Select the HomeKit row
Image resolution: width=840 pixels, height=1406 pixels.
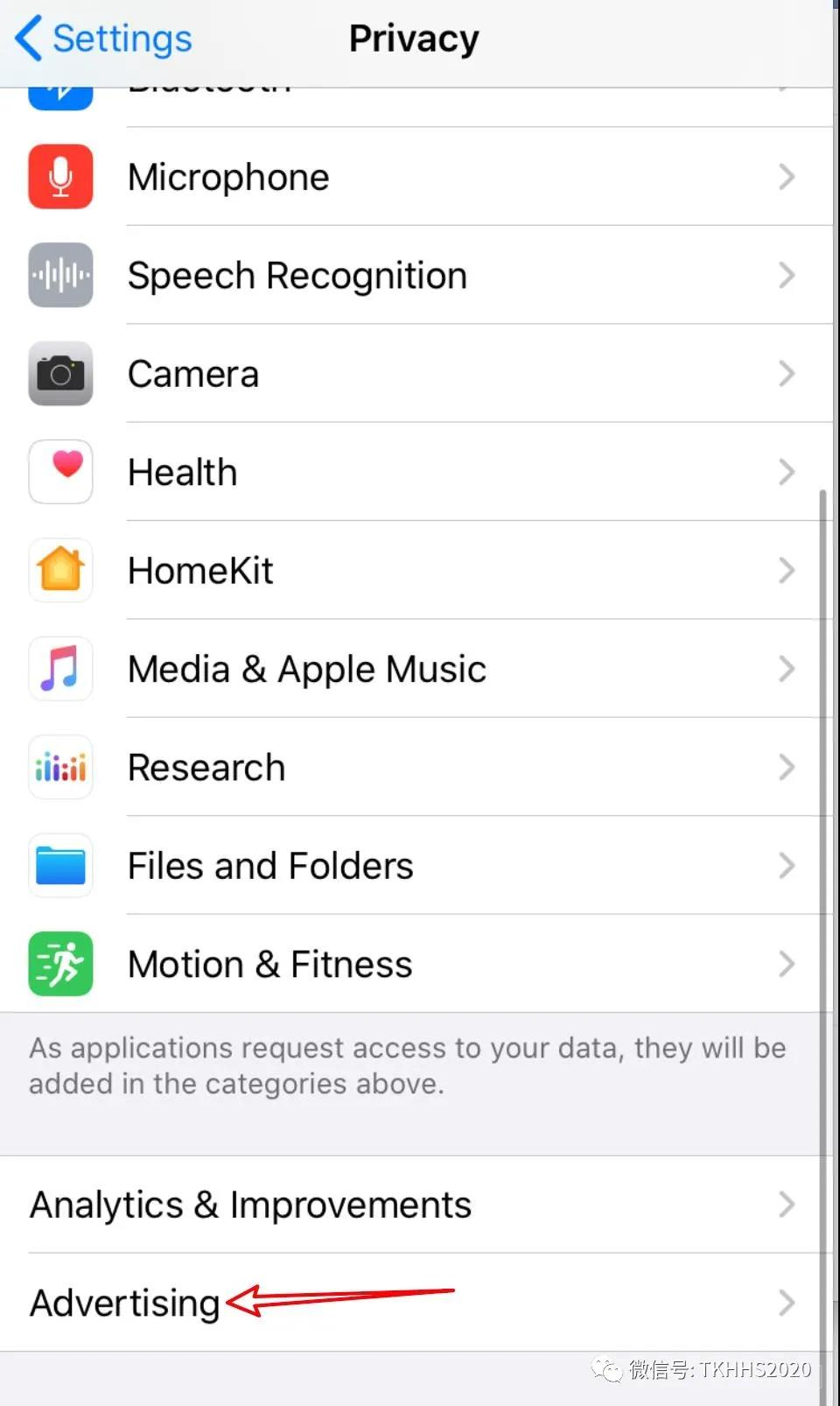(x=416, y=571)
